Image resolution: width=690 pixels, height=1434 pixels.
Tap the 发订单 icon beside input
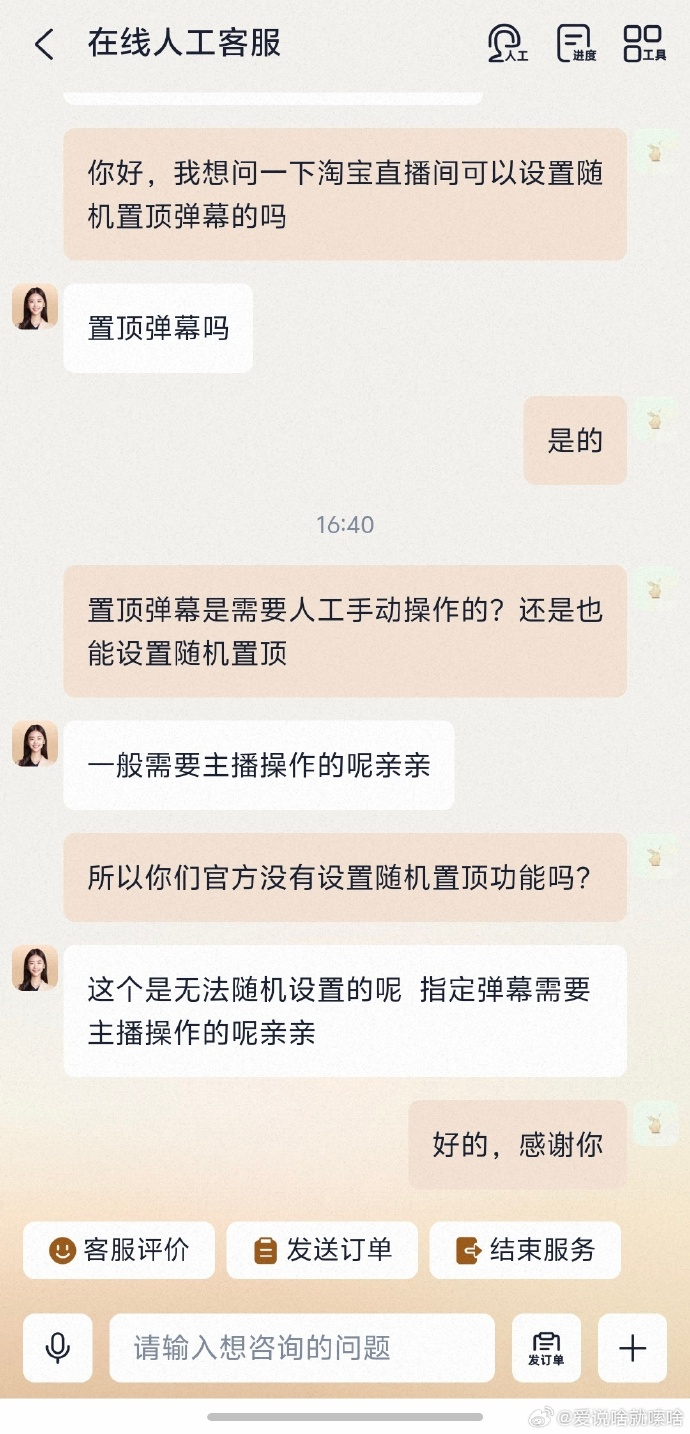pyautogui.click(x=546, y=1348)
